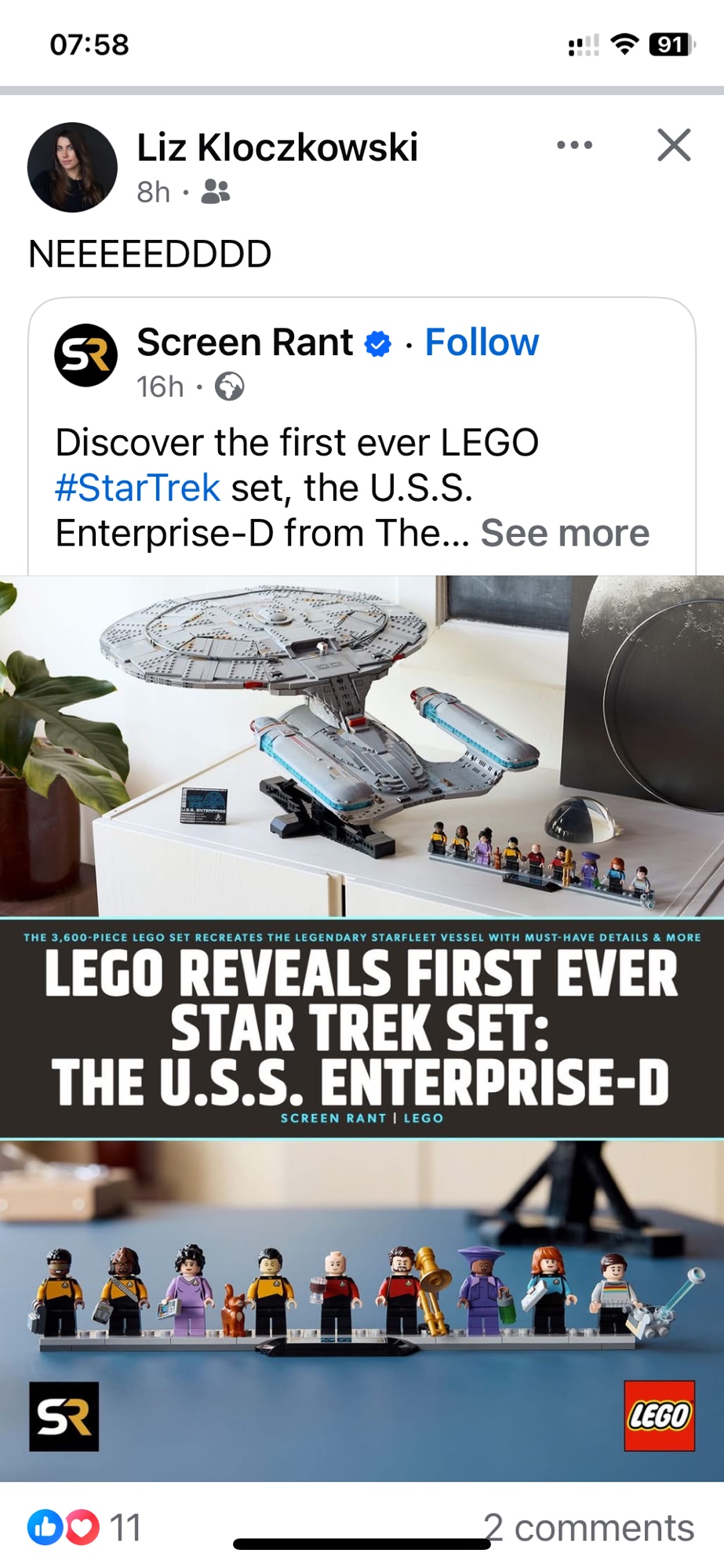Image resolution: width=724 pixels, height=1568 pixels.
Task: Expand the post with See more
Action: (565, 533)
